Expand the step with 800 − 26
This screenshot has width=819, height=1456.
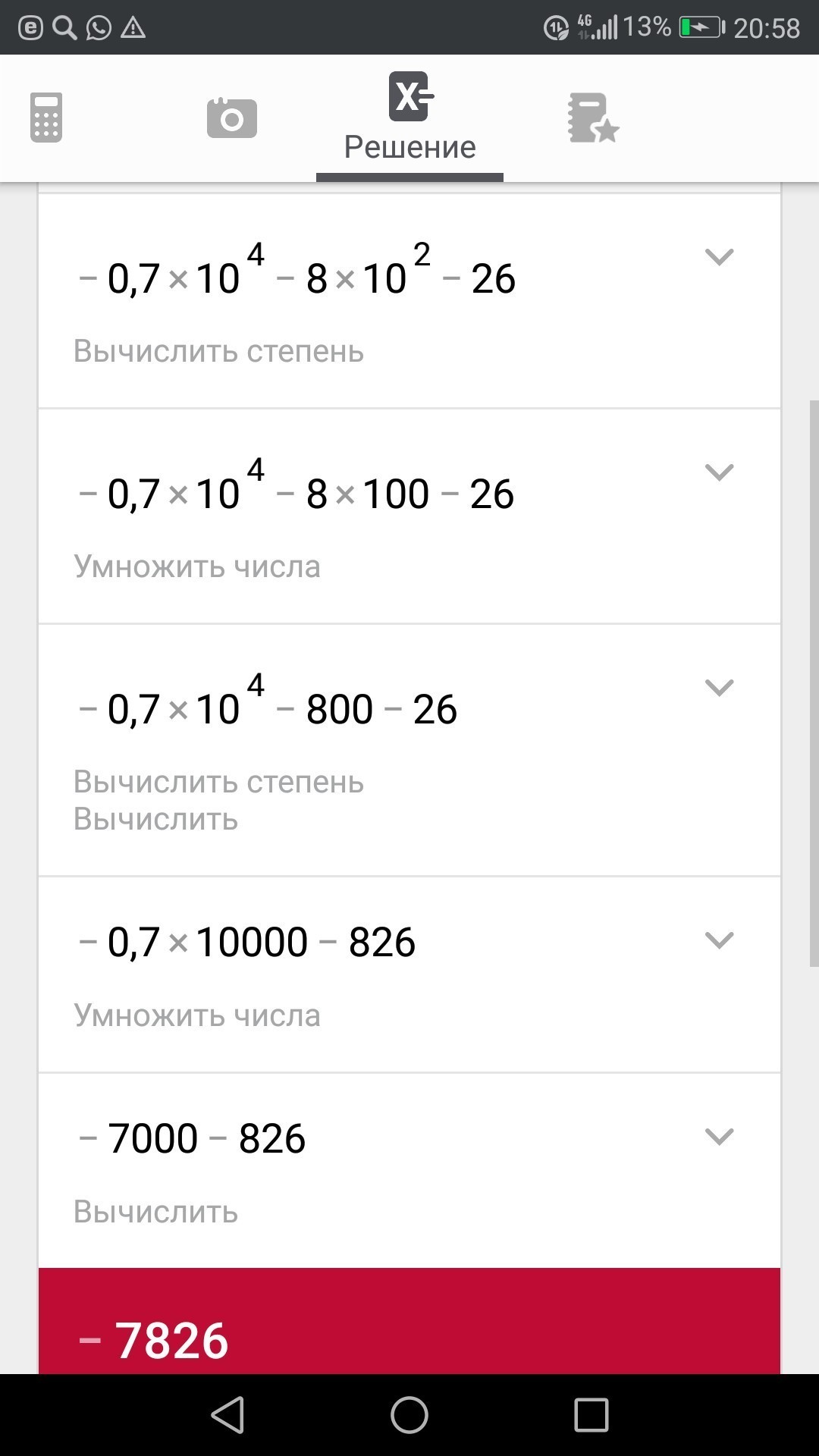pyautogui.click(x=719, y=688)
